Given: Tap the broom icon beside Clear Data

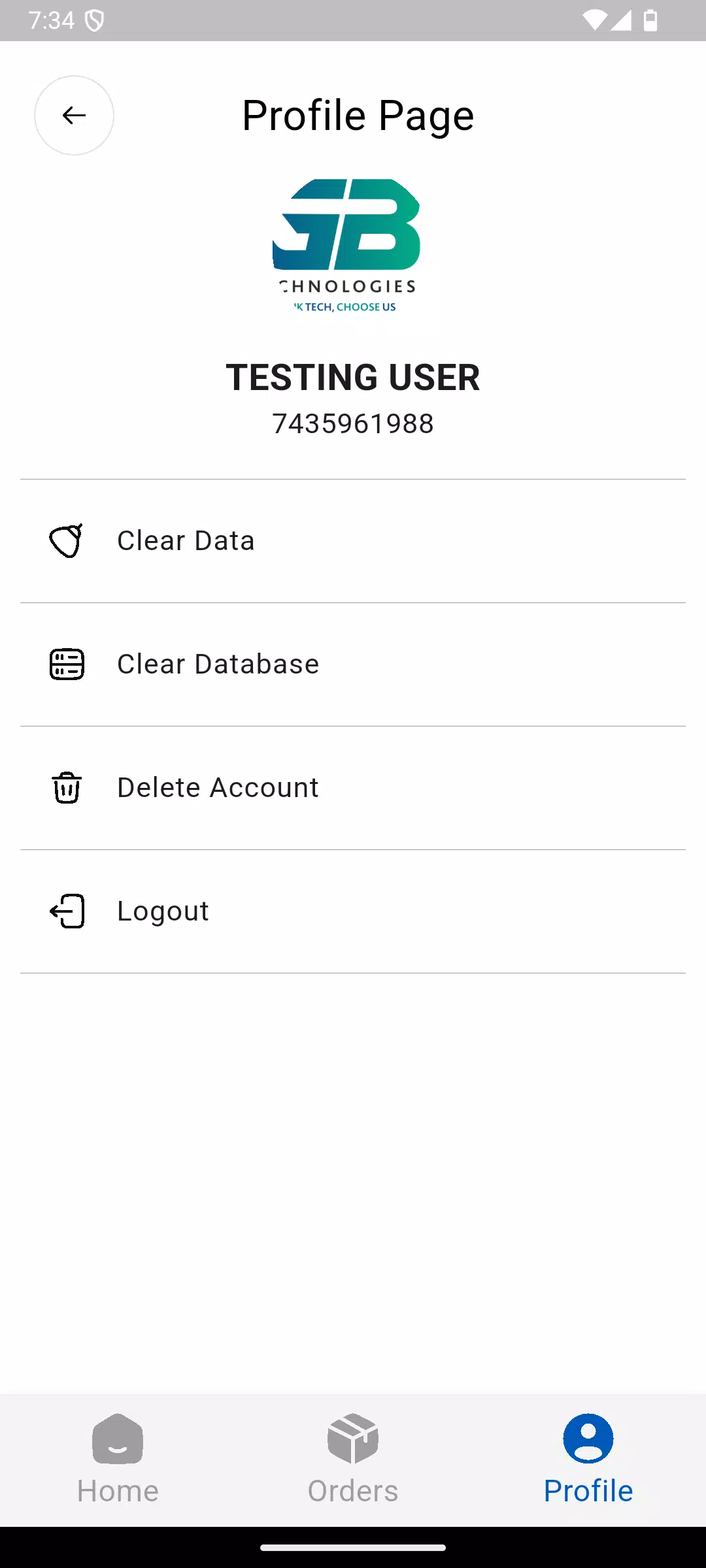Looking at the screenshot, I should 66,541.
